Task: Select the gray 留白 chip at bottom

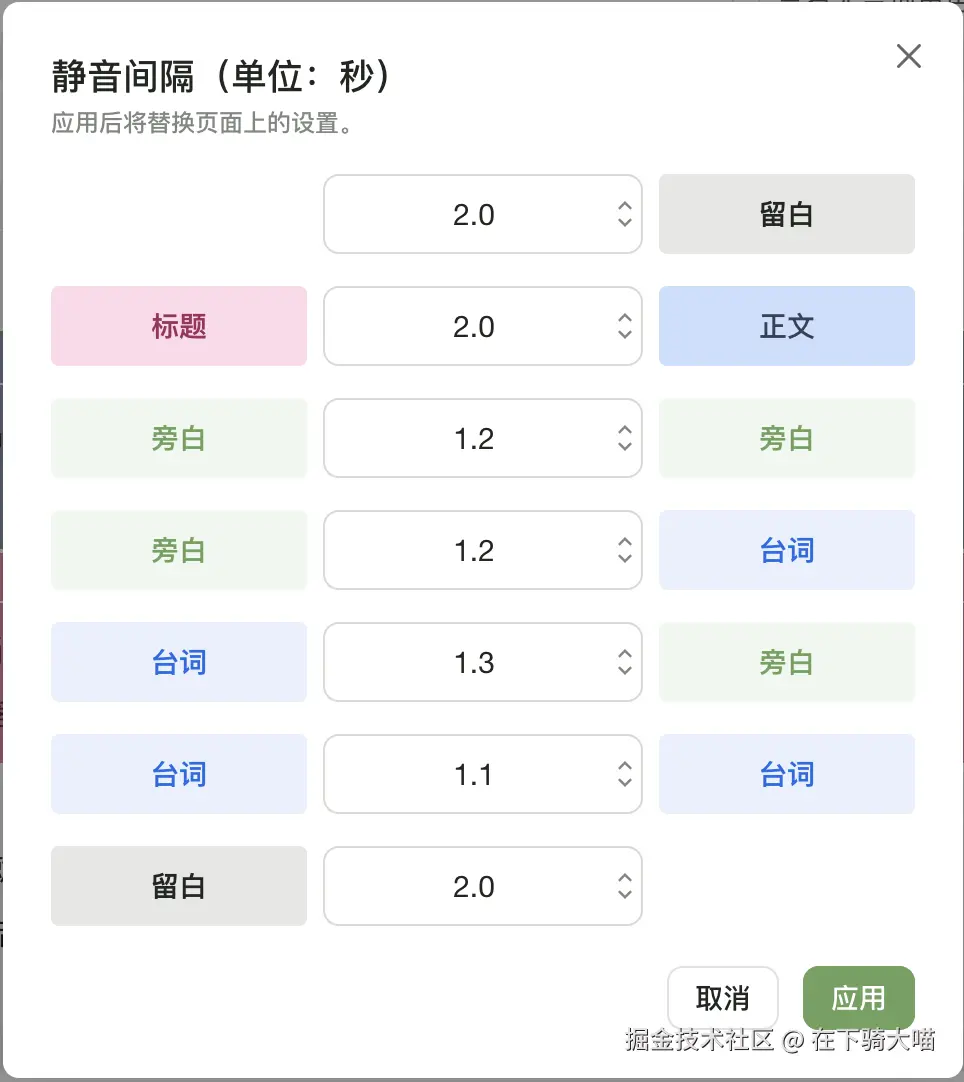Action: click(178, 886)
